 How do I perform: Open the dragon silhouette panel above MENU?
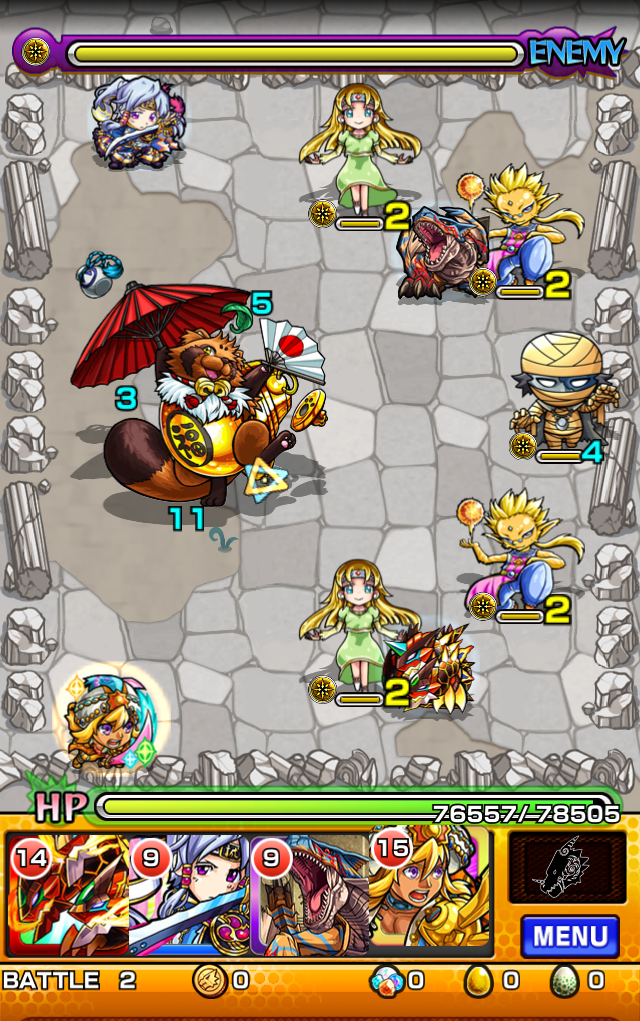(x=567, y=867)
